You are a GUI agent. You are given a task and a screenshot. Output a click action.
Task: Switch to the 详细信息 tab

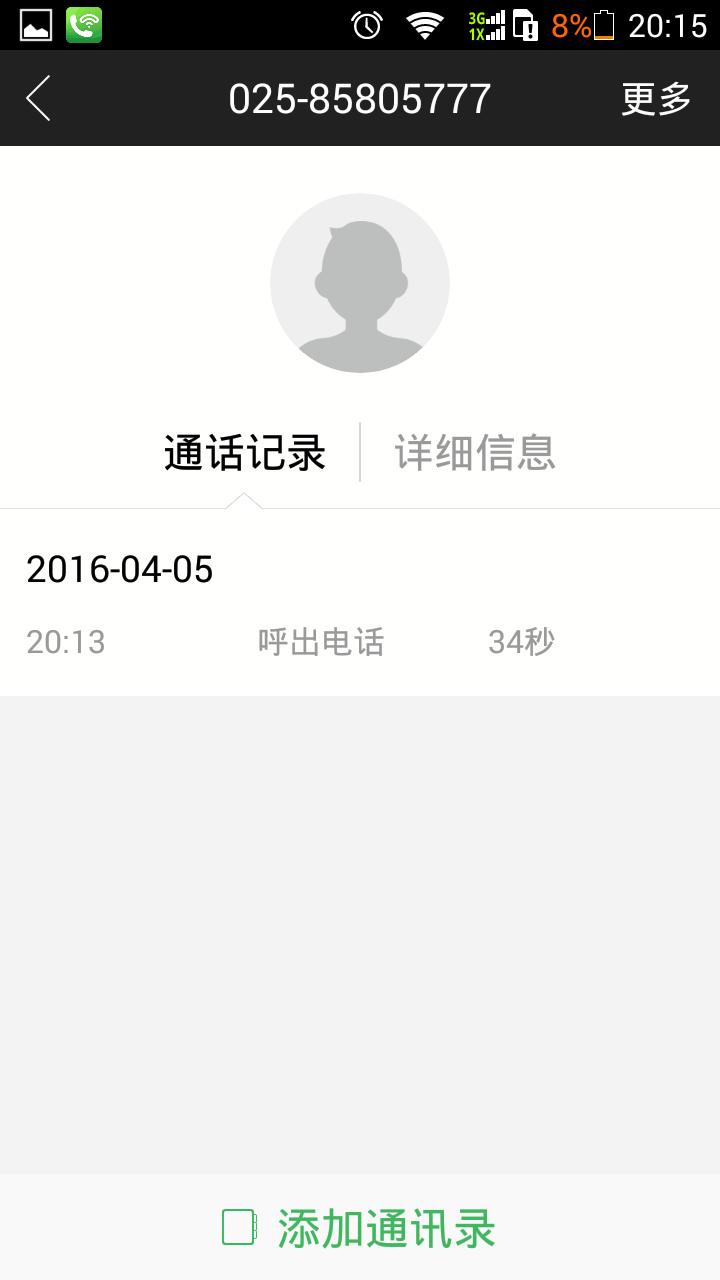pyautogui.click(x=475, y=452)
